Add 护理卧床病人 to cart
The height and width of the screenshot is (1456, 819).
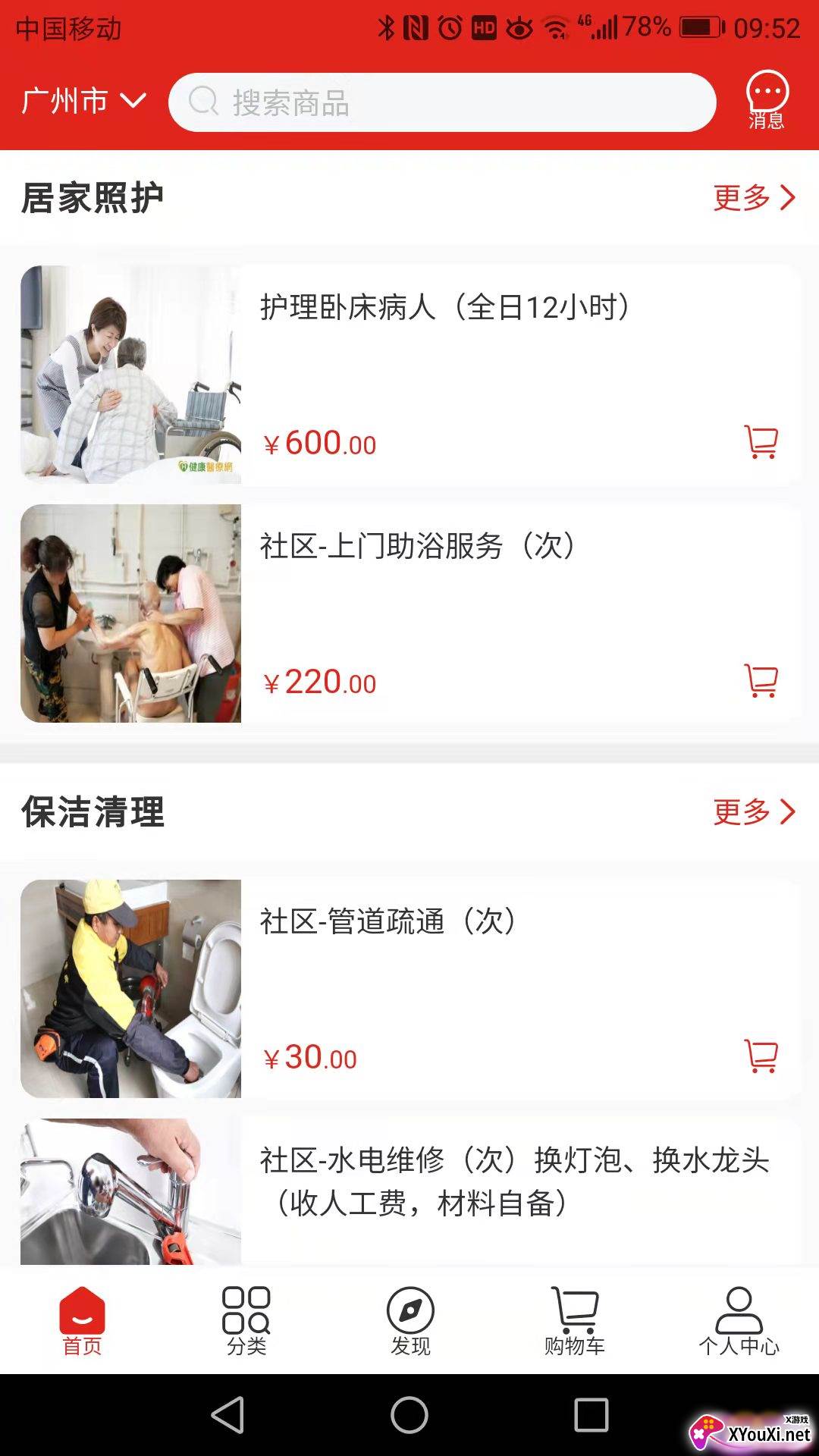pyautogui.click(x=761, y=442)
